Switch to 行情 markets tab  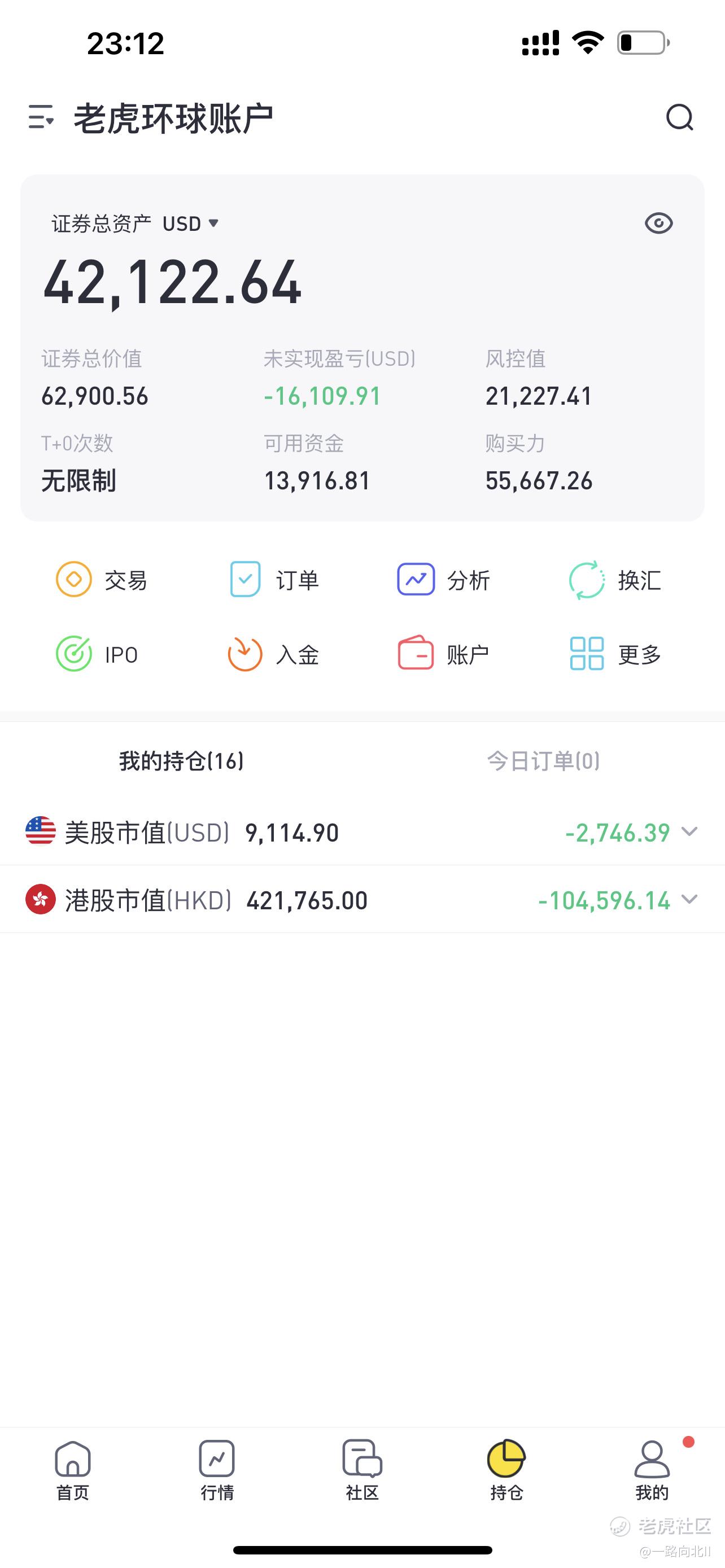[x=217, y=1470]
